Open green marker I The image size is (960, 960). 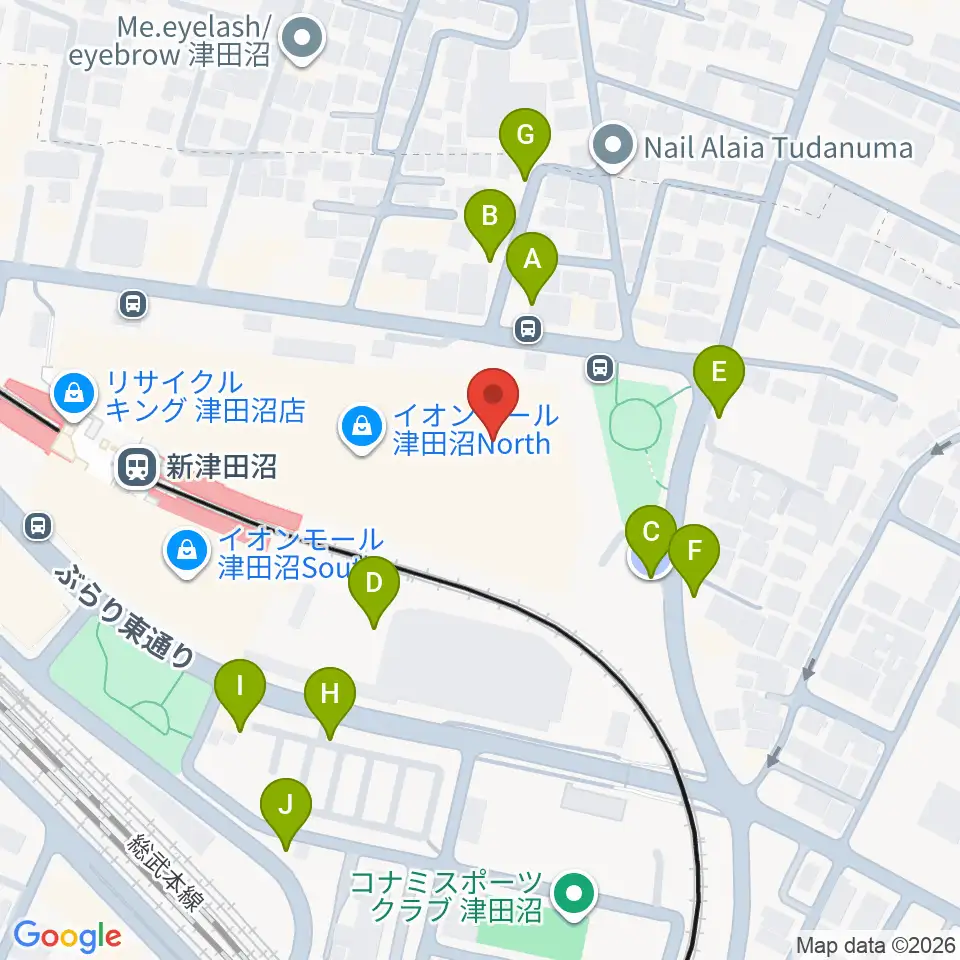tap(240, 694)
